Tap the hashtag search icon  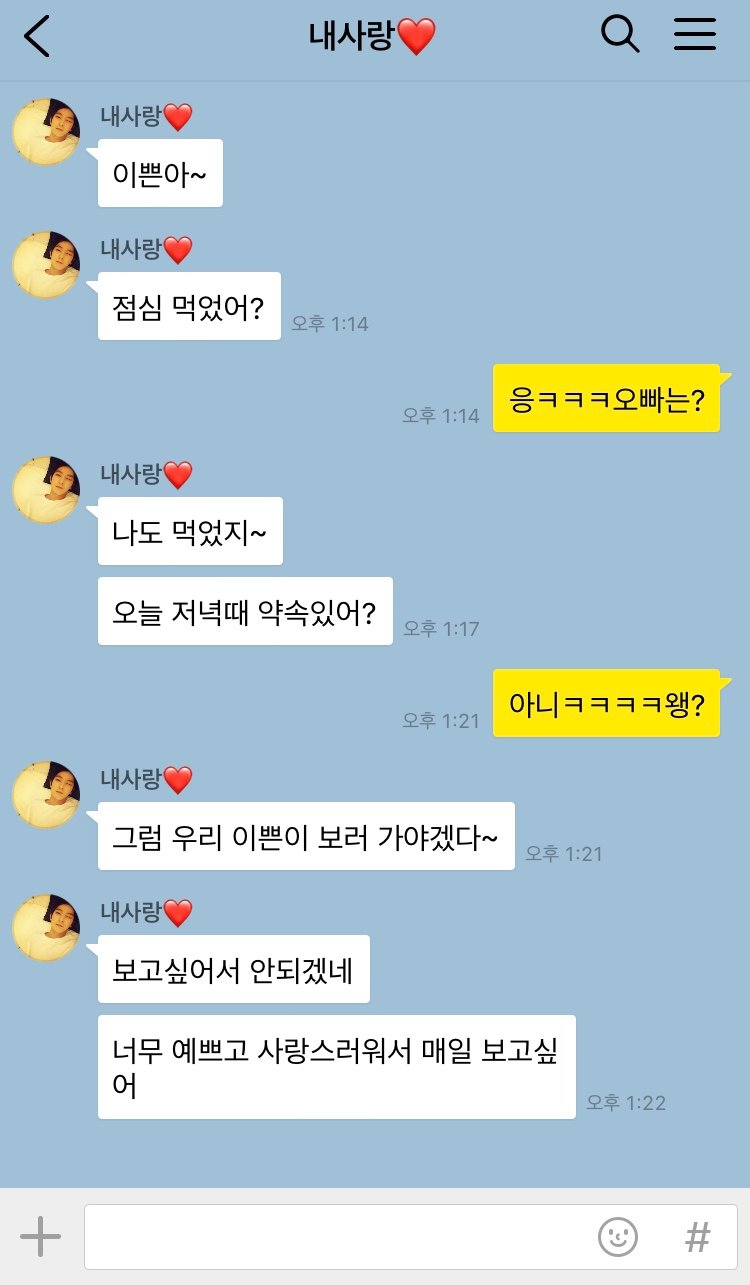[697, 1237]
